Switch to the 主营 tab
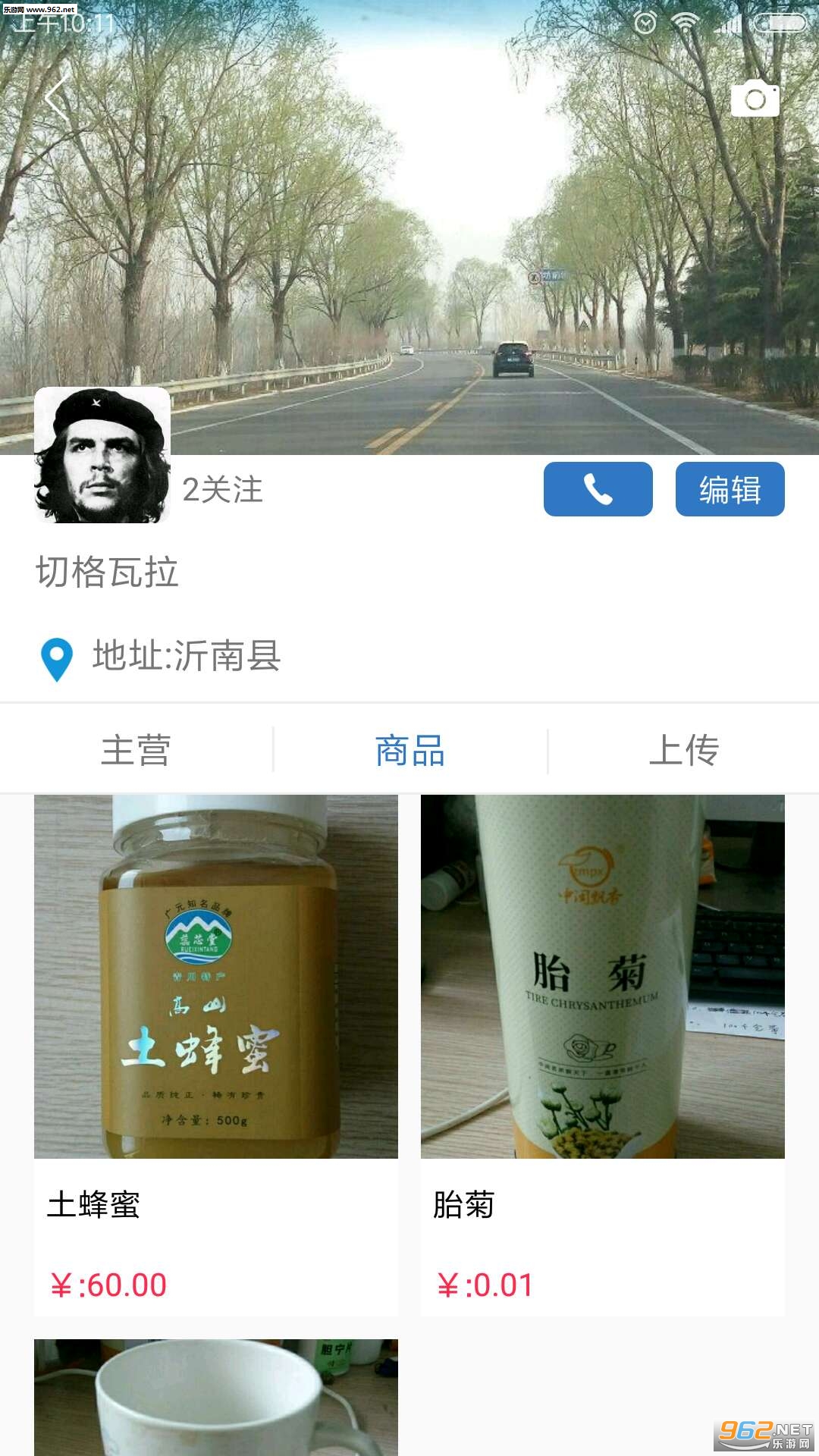Screen dimensions: 819x1456 pos(136,750)
